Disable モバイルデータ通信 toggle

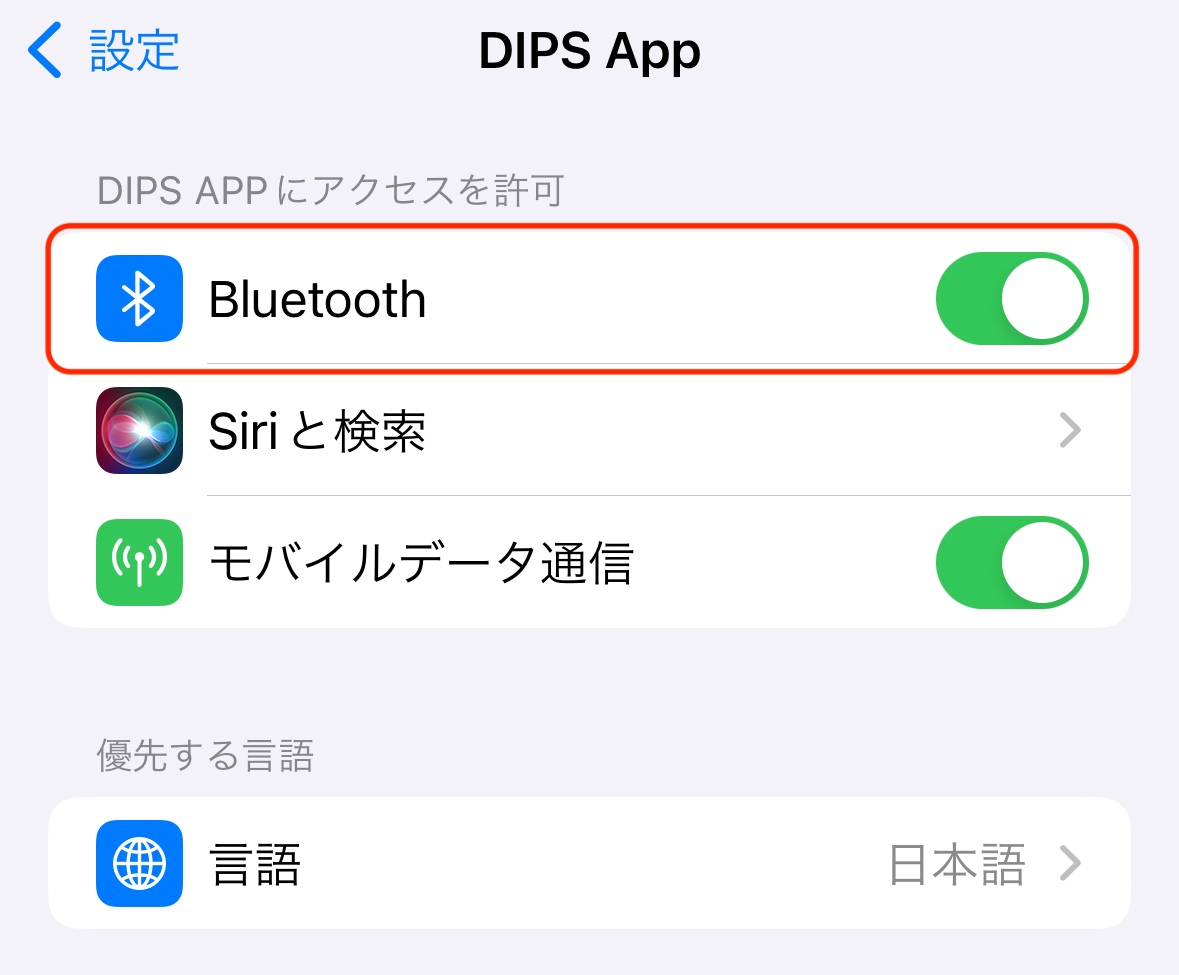point(1011,563)
